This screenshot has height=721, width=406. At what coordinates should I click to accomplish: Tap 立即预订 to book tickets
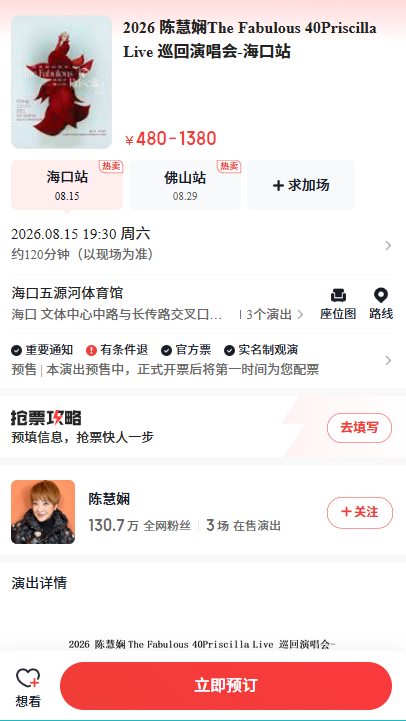(226, 686)
